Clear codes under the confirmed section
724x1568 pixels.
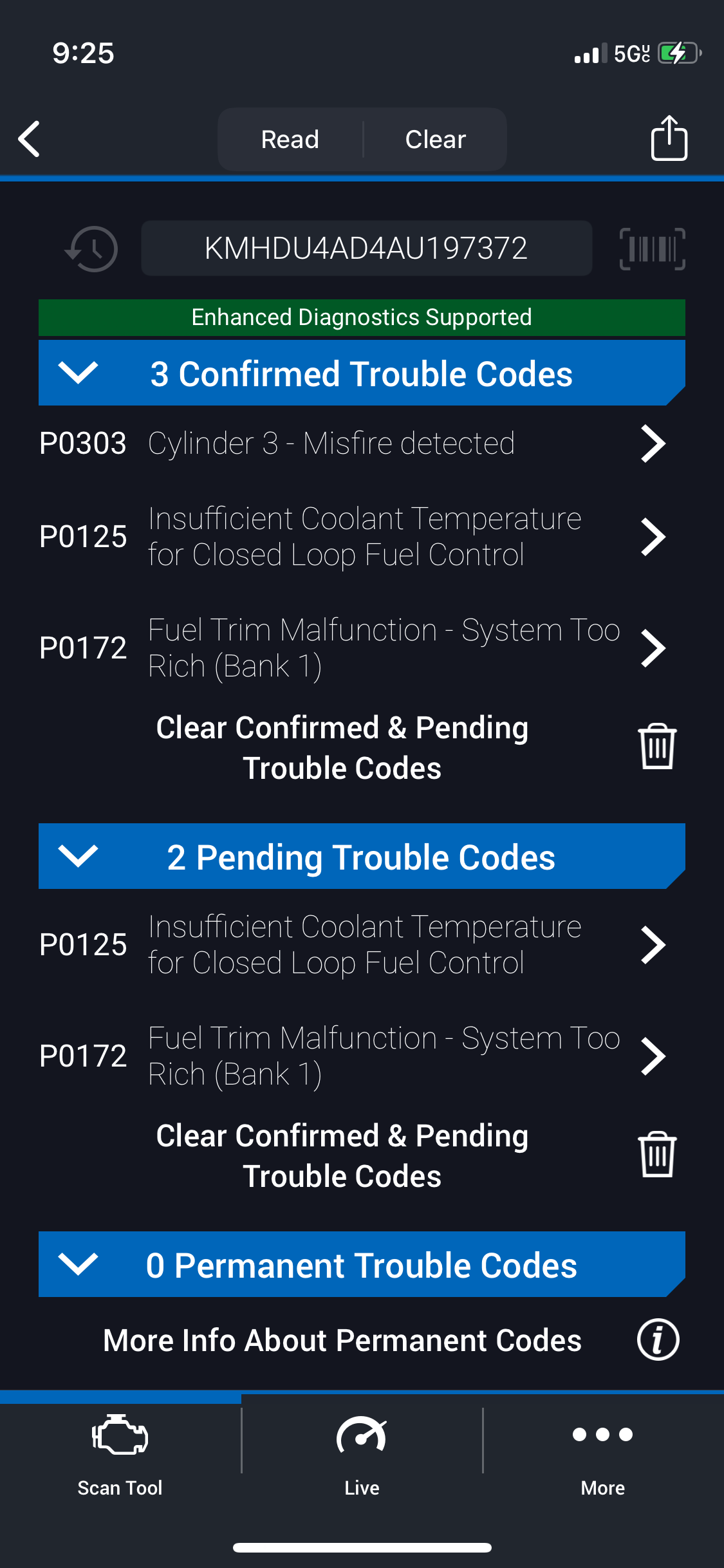point(362,747)
